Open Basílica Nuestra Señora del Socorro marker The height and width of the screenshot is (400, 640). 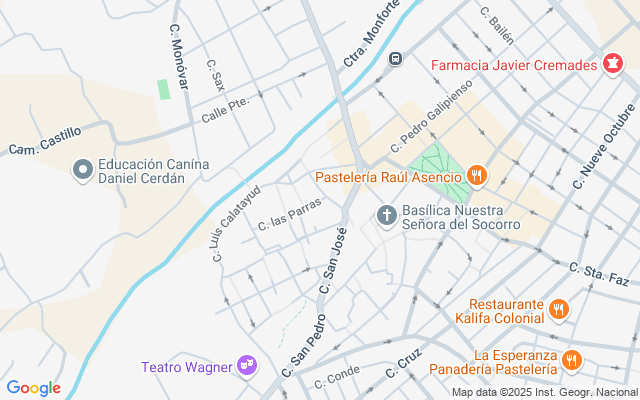[x=386, y=215]
